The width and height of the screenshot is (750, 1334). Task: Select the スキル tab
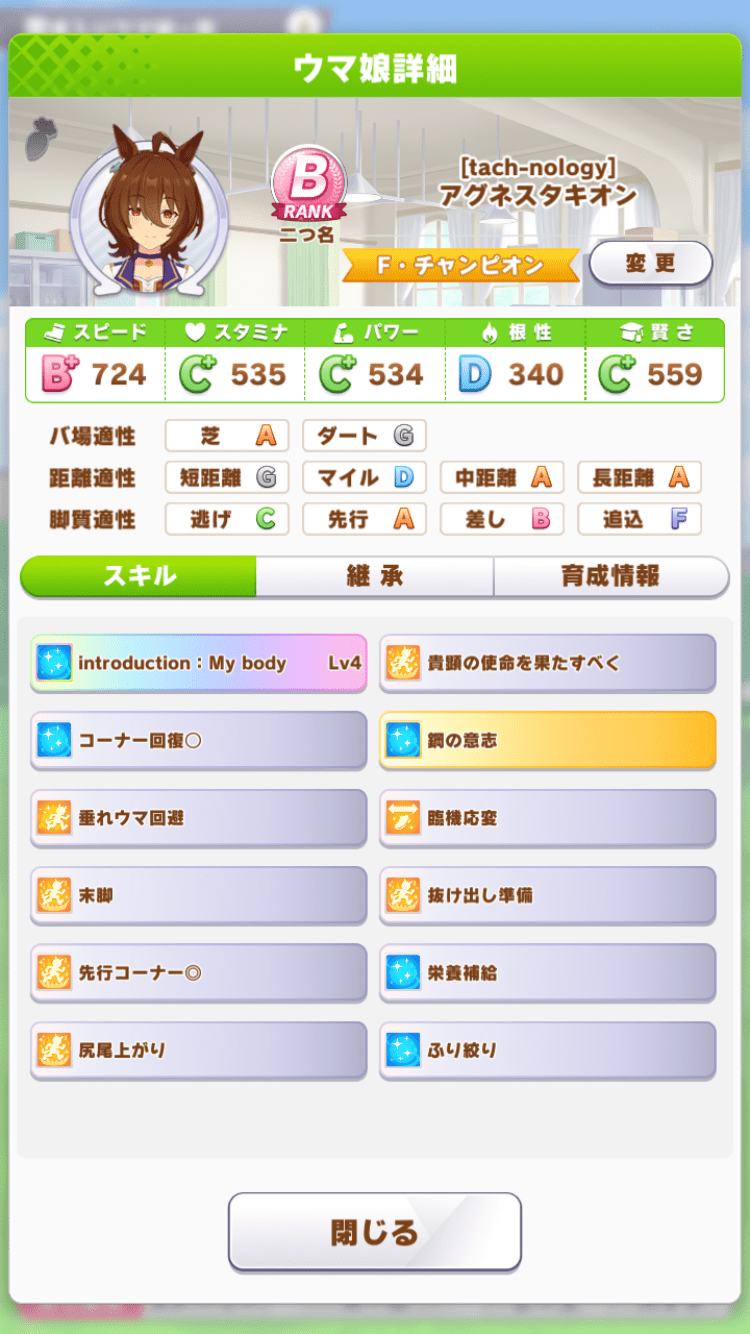(140, 576)
